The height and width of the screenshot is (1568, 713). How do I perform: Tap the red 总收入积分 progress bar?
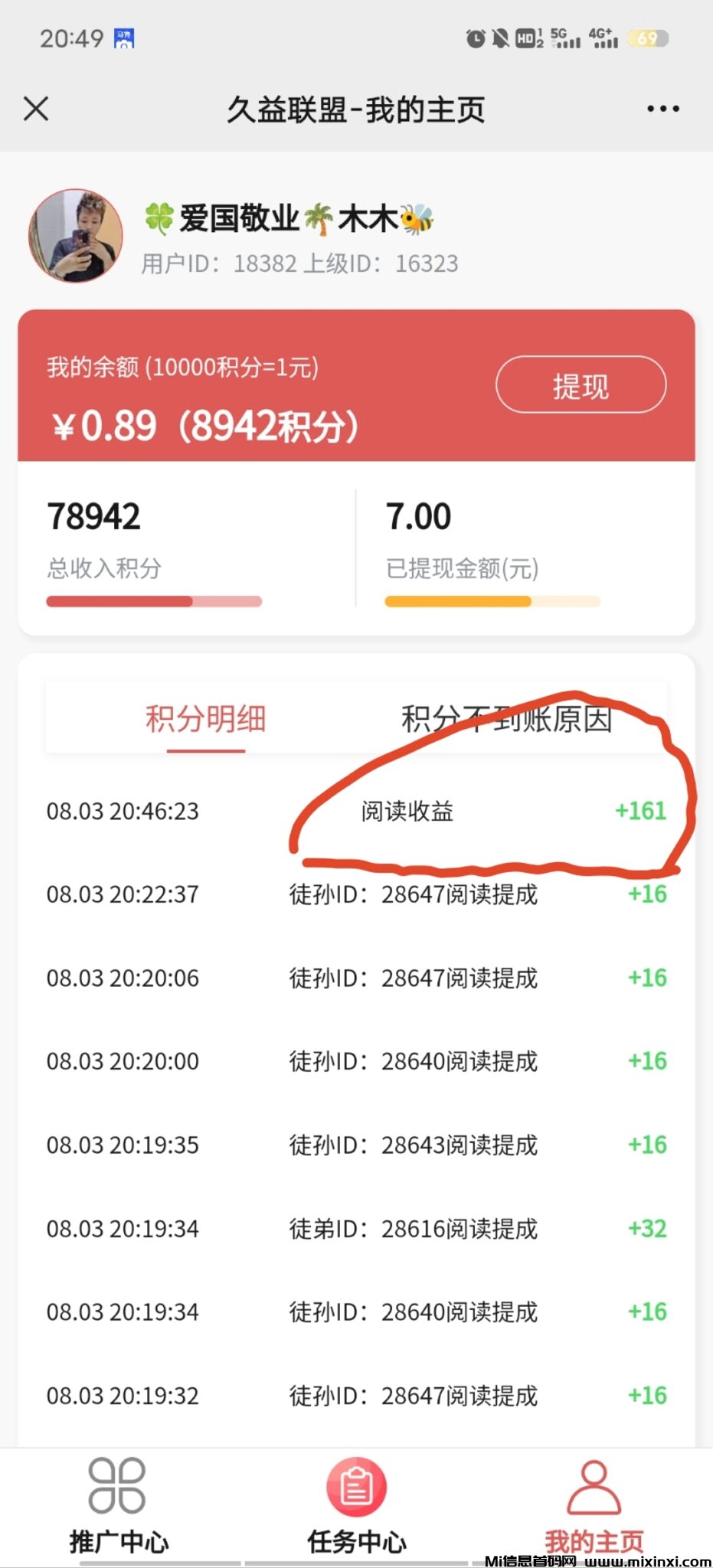[x=153, y=603]
